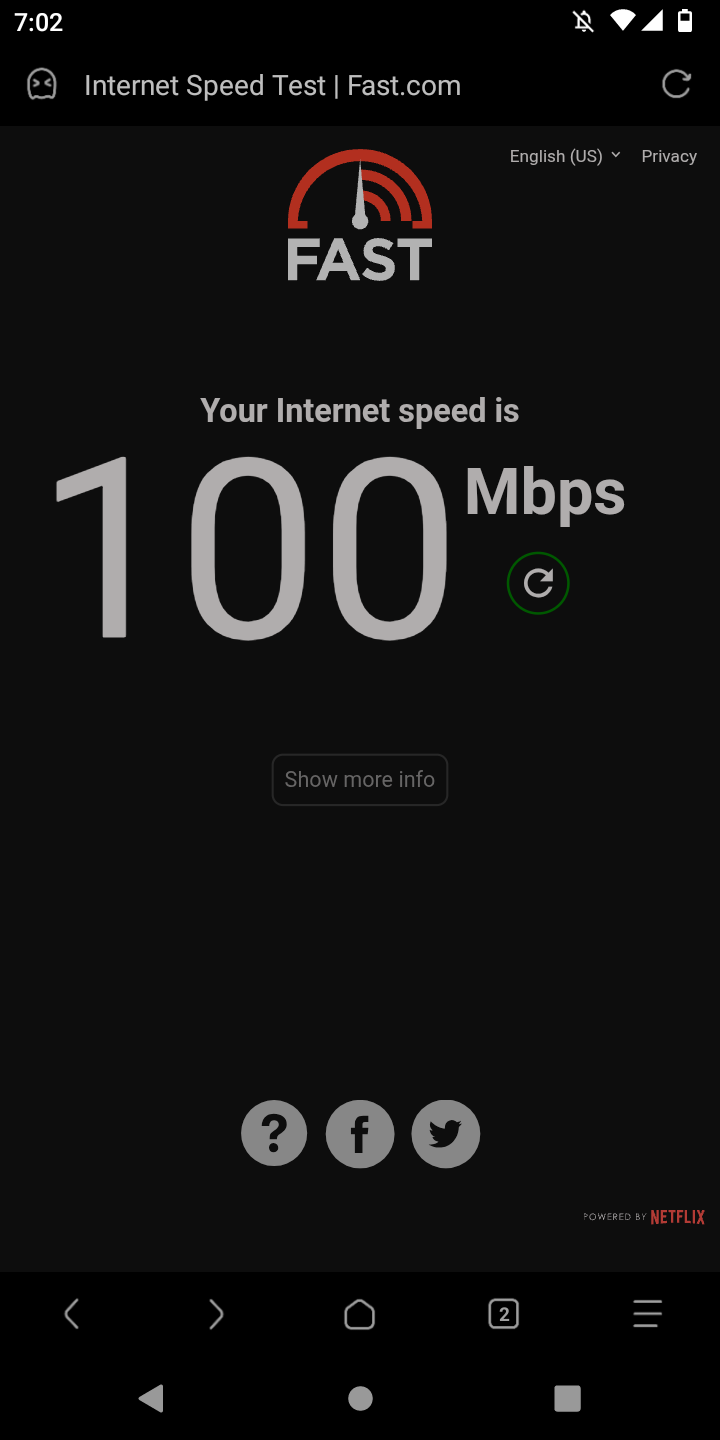Open the Privacy link
The height and width of the screenshot is (1440, 720).
click(x=669, y=156)
